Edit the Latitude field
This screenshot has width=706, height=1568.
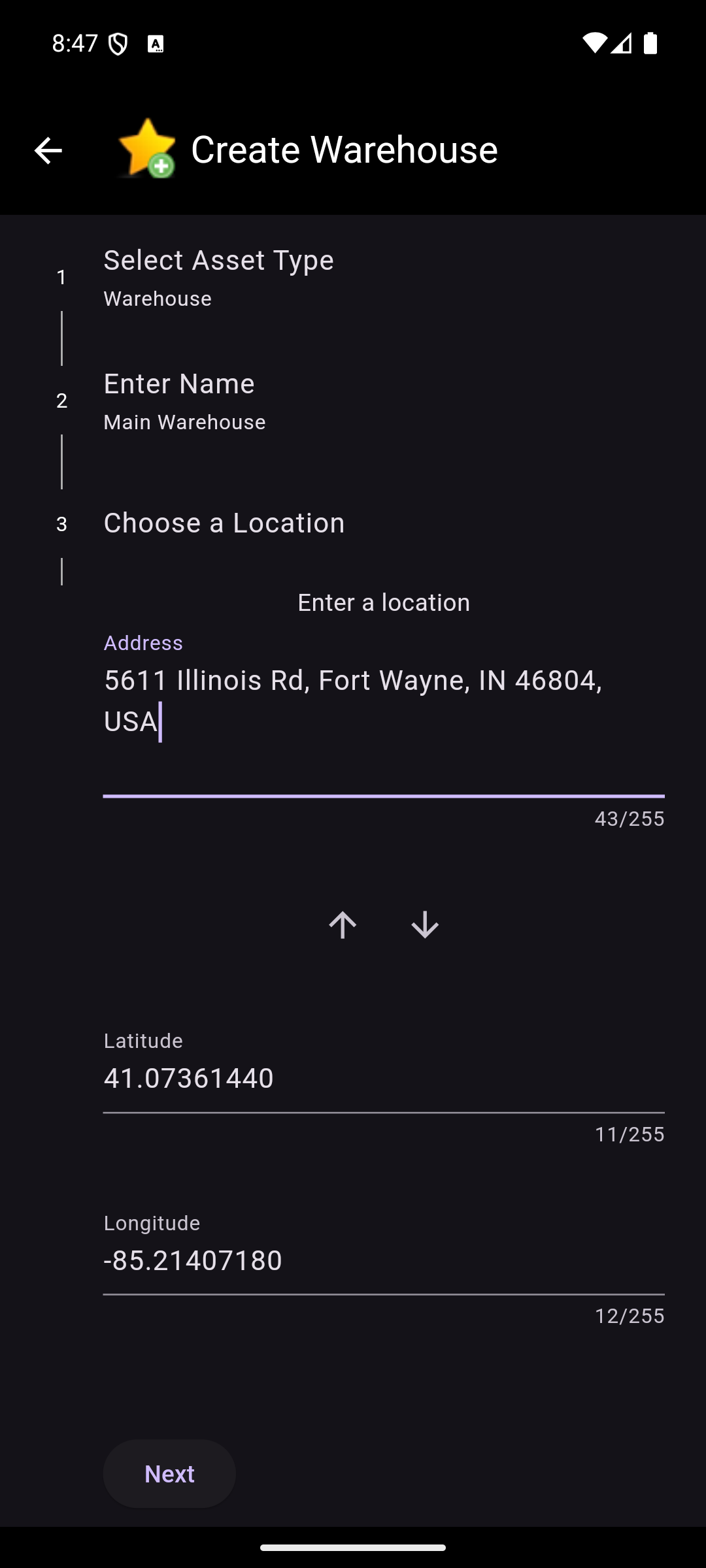[383, 1078]
